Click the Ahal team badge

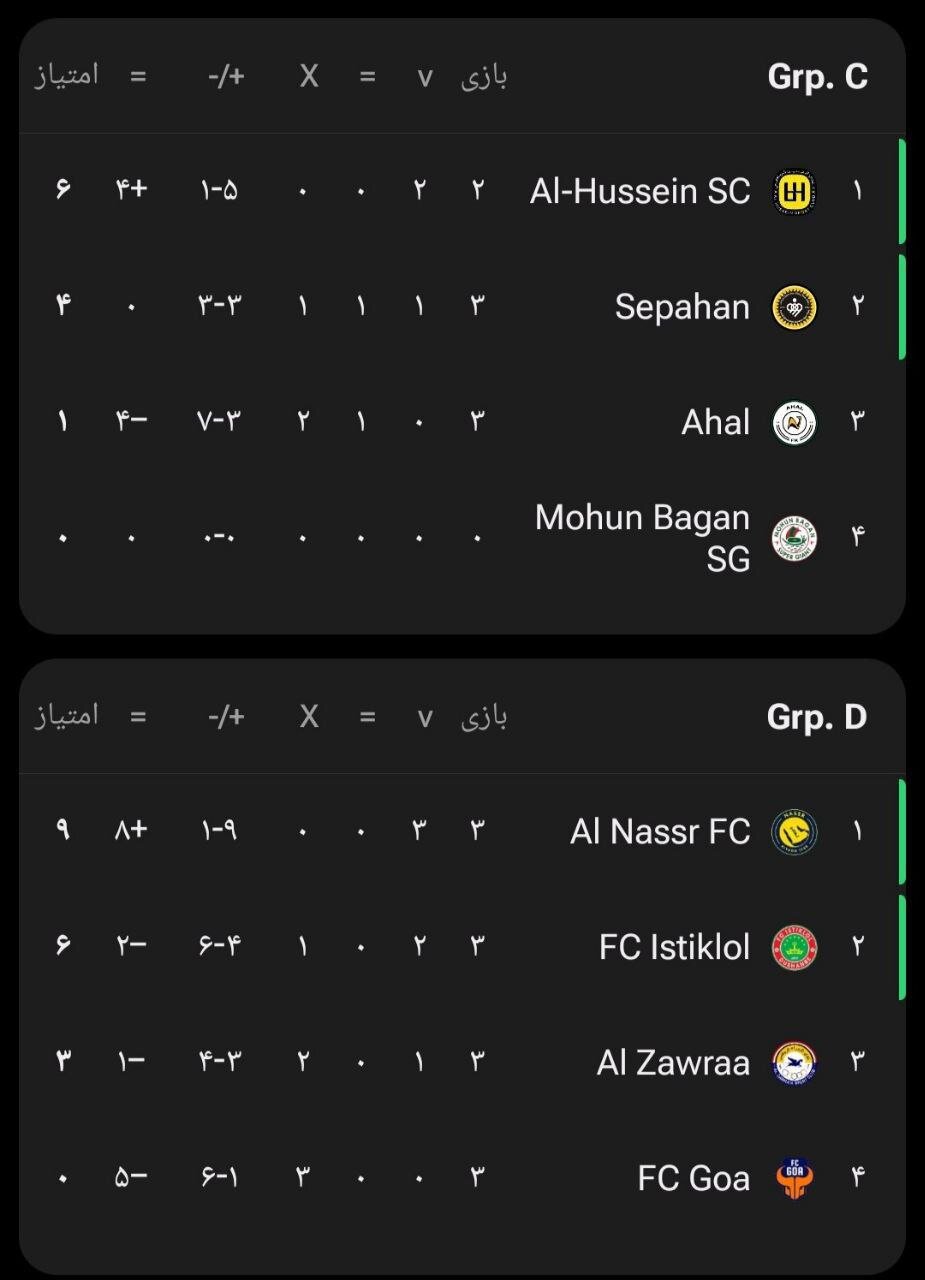(x=792, y=421)
